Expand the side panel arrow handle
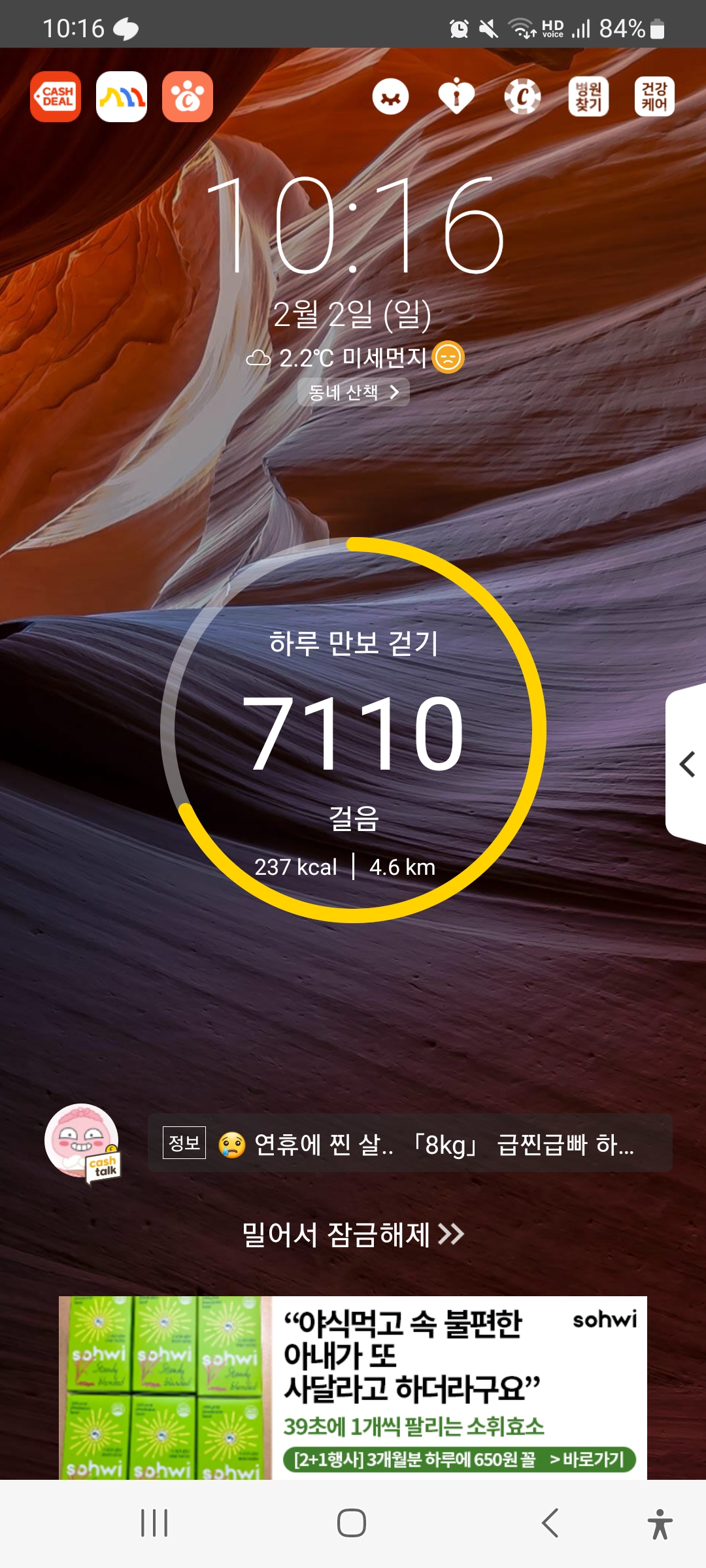The height and width of the screenshot is (1568, 706). (686, 764)
